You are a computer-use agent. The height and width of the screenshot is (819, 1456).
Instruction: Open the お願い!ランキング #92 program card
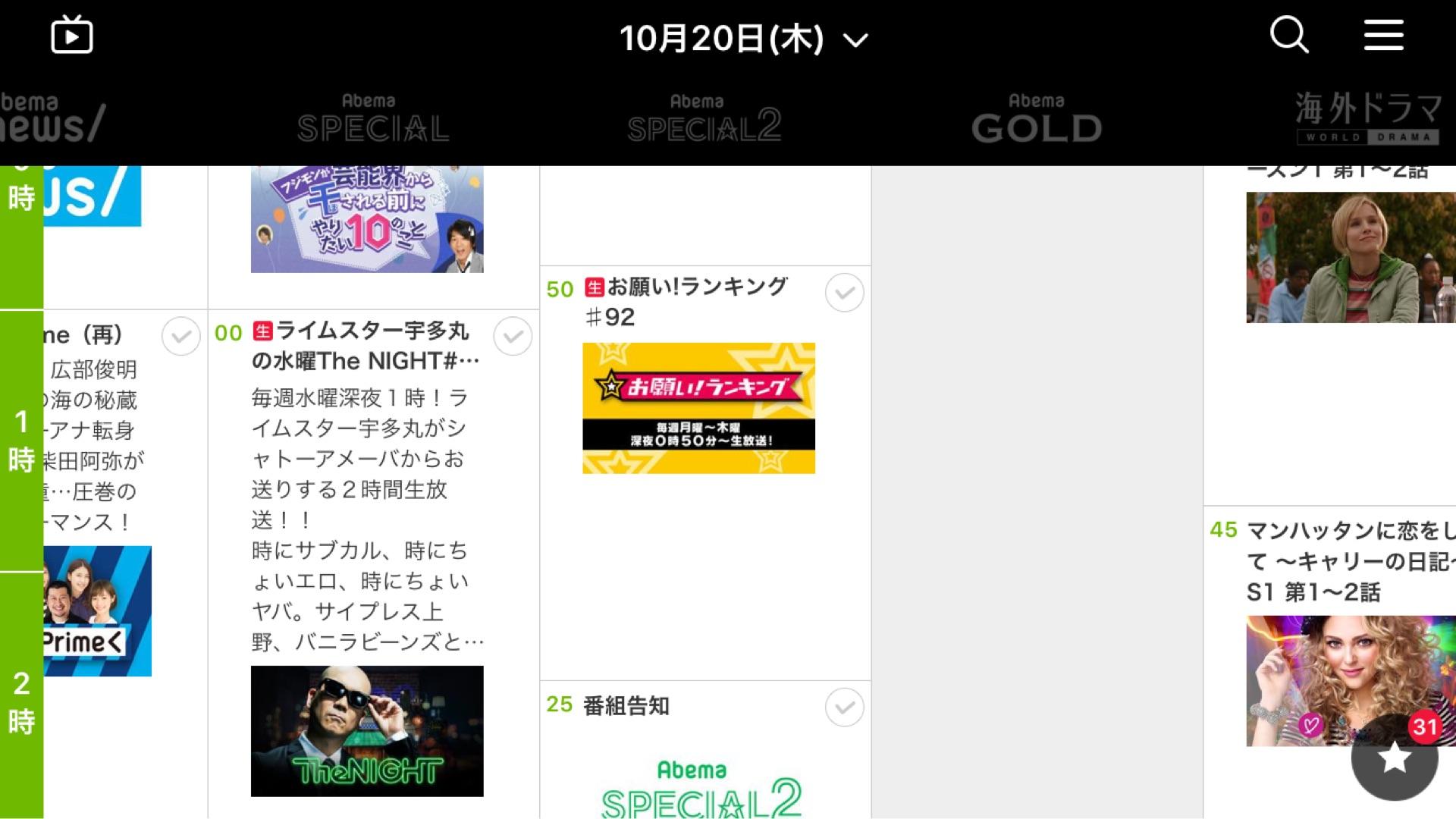click(698, 408)
